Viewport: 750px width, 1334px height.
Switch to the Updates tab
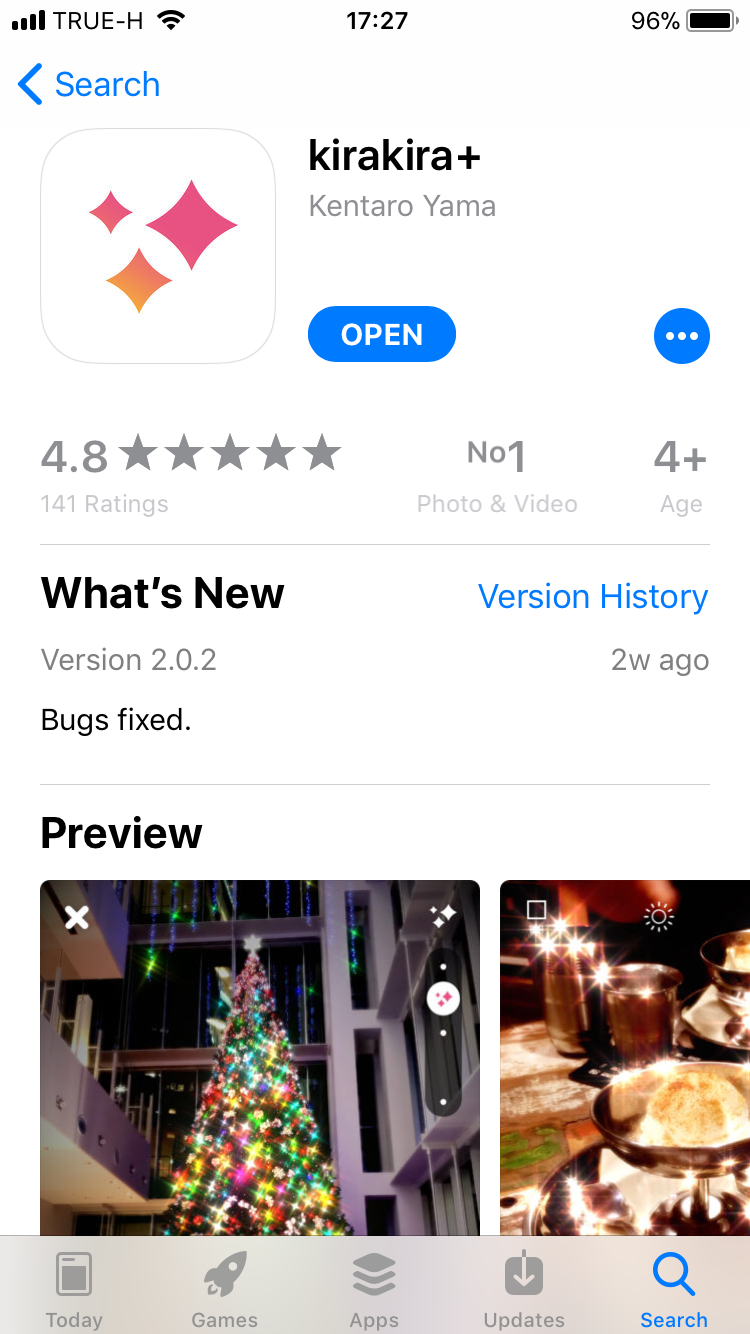coord(524,1289)
